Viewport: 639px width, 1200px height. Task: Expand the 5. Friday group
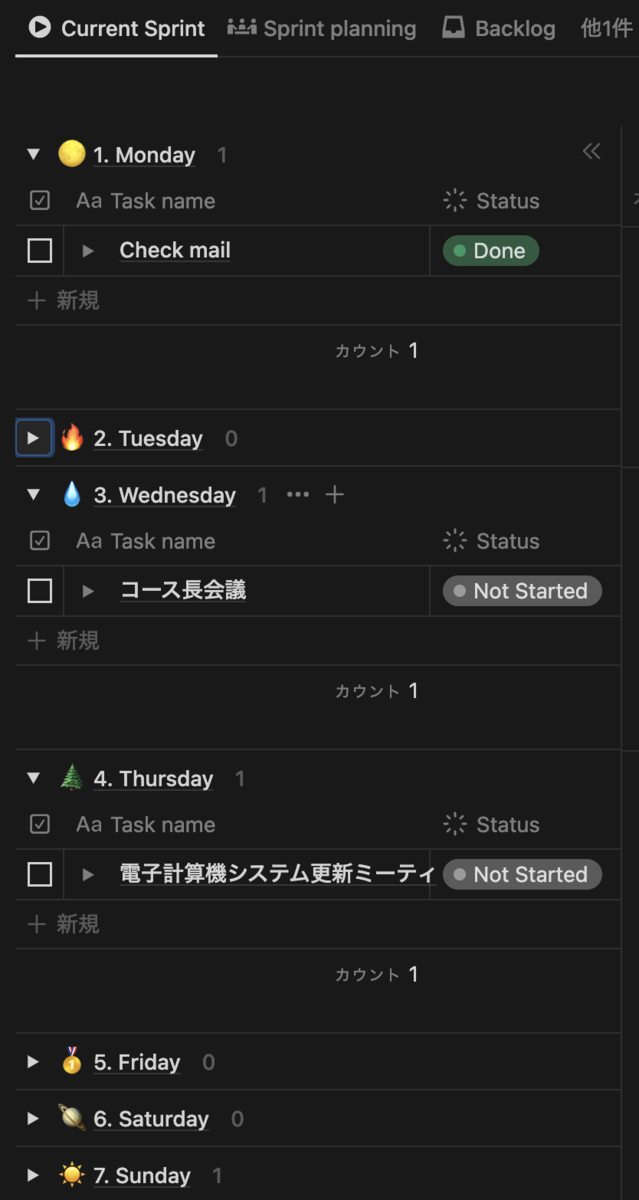33,1062
